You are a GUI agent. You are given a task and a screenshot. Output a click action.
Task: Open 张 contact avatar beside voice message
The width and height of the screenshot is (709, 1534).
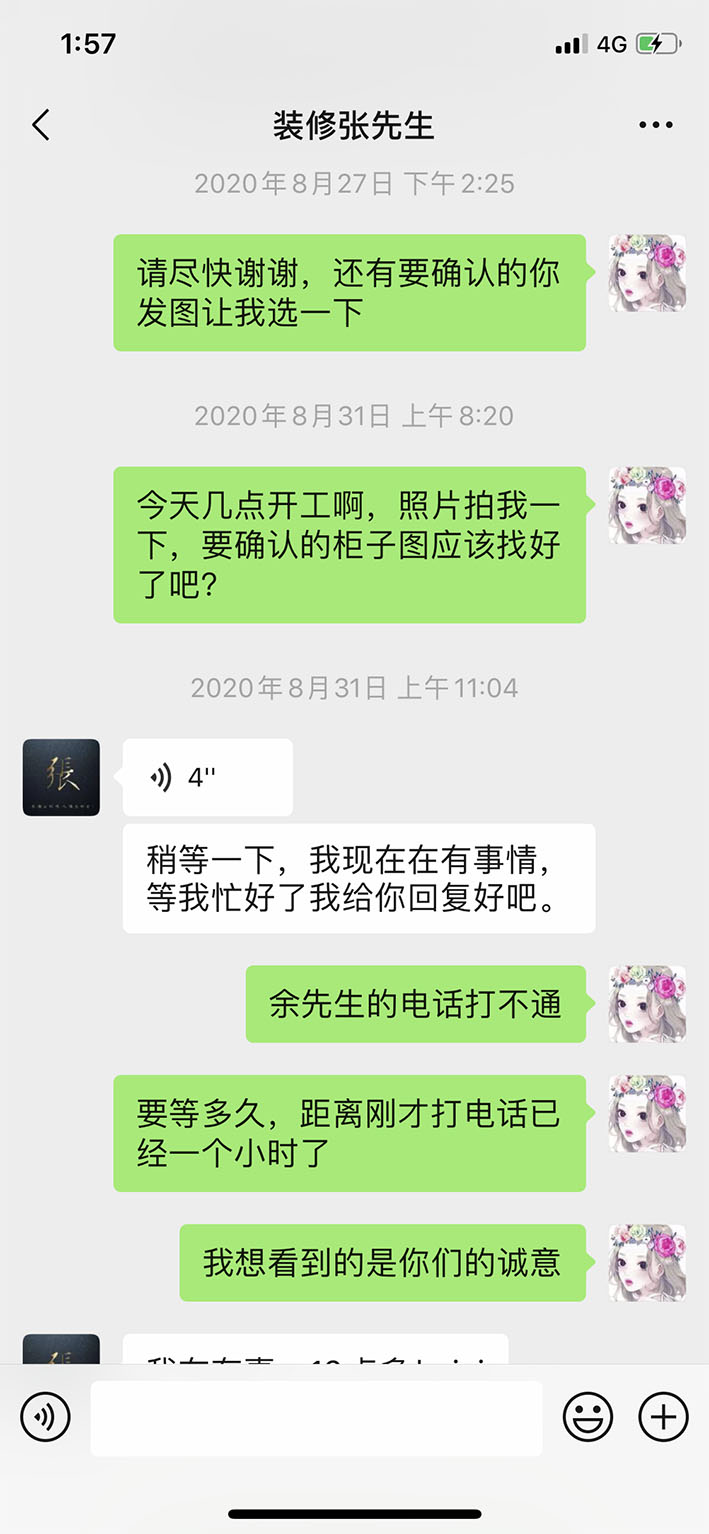pos(61,777)
